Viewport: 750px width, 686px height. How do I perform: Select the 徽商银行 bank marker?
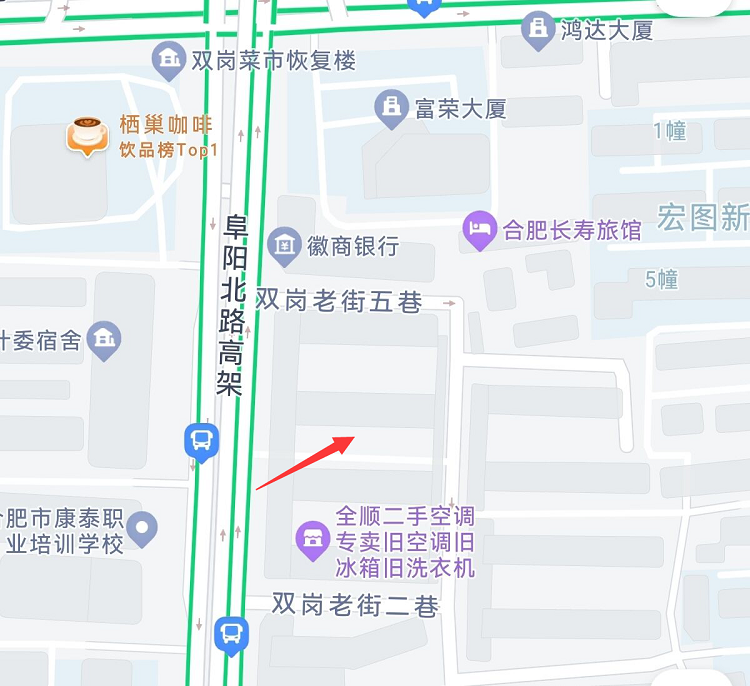point(285,245)
